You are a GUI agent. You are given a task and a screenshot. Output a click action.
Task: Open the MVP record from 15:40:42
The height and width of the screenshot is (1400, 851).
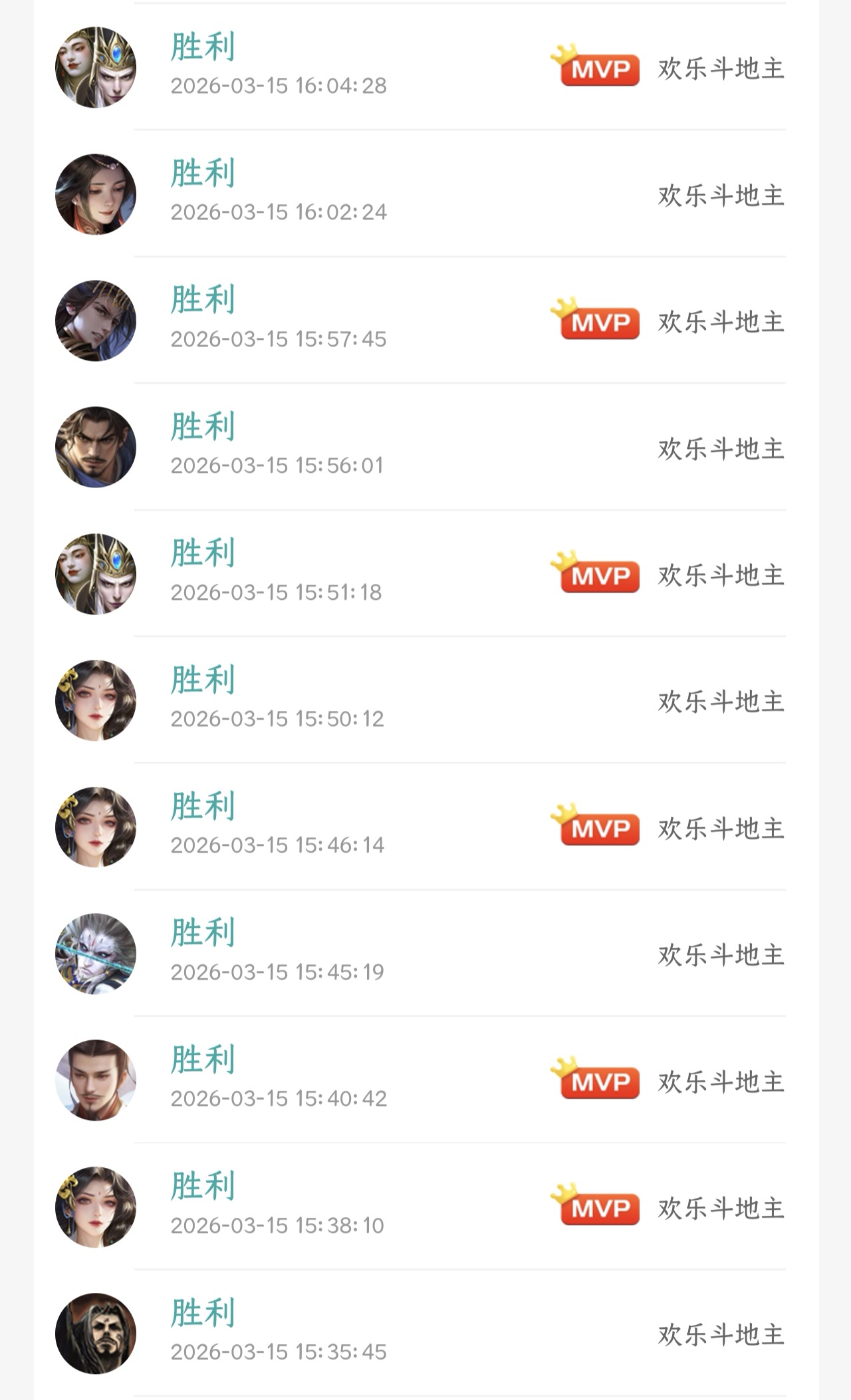click(425, 1080)
